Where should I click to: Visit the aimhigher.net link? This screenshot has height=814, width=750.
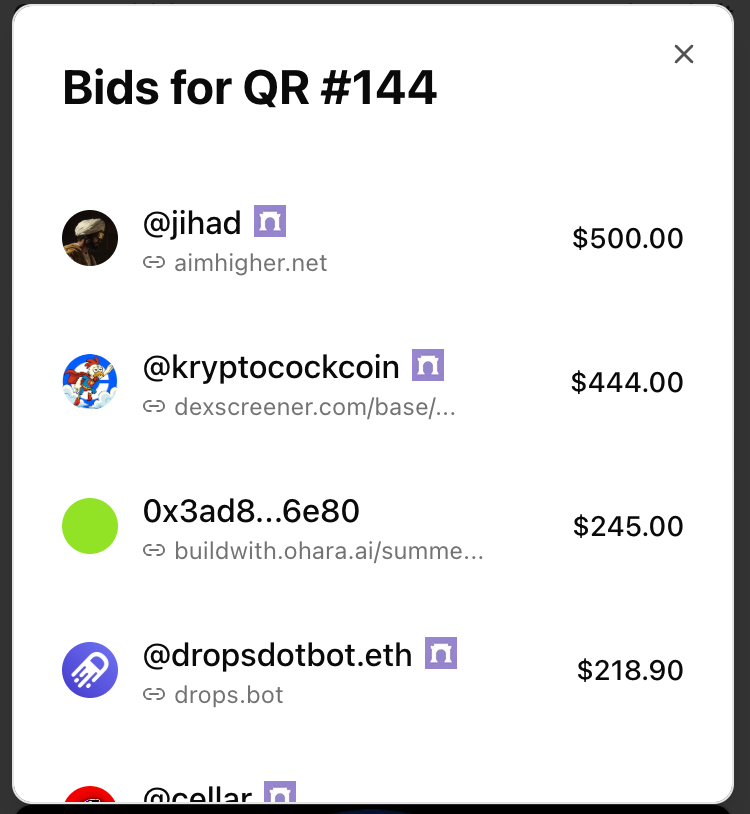250,264
